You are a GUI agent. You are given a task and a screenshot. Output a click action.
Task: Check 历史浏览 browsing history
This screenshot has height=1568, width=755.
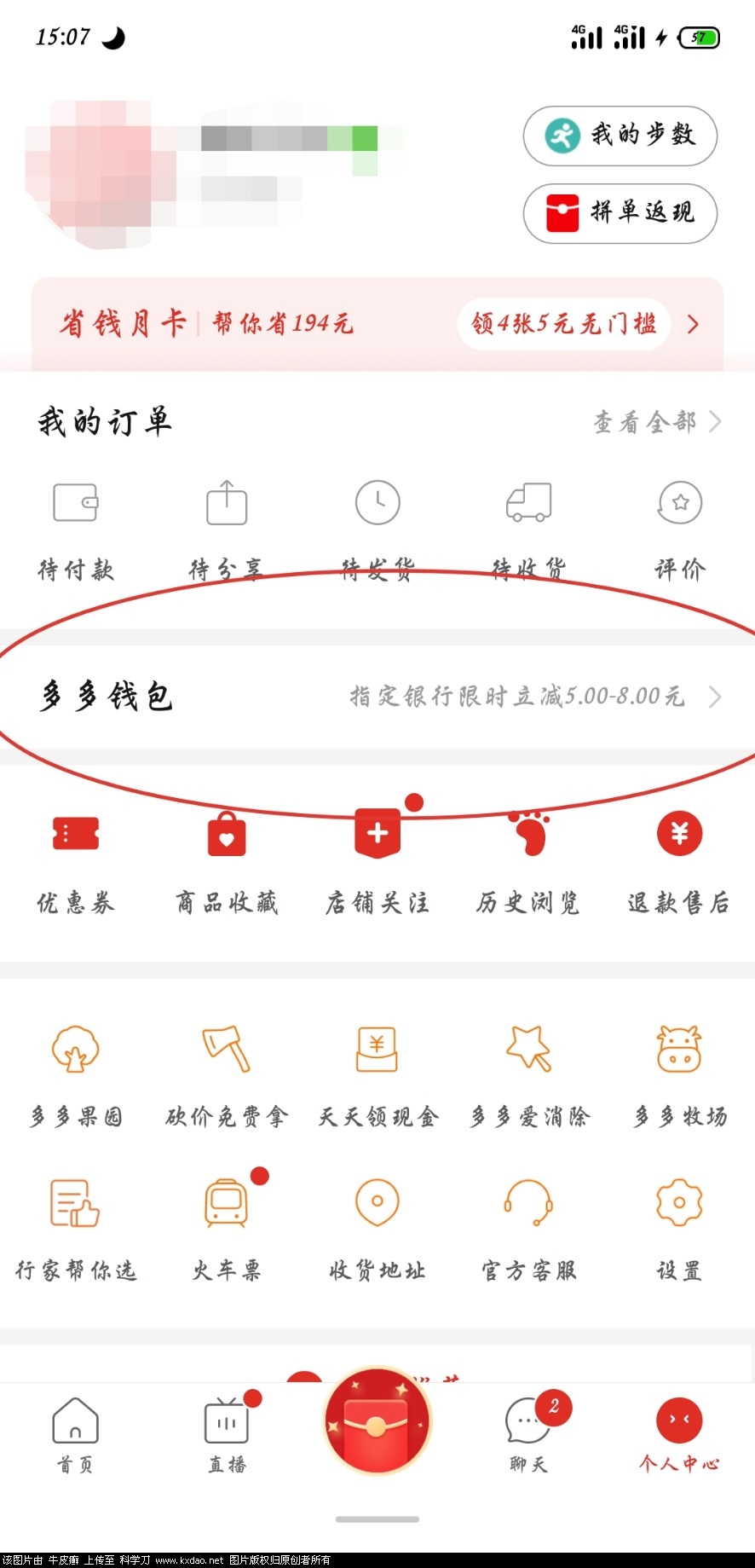pos(528,861)
